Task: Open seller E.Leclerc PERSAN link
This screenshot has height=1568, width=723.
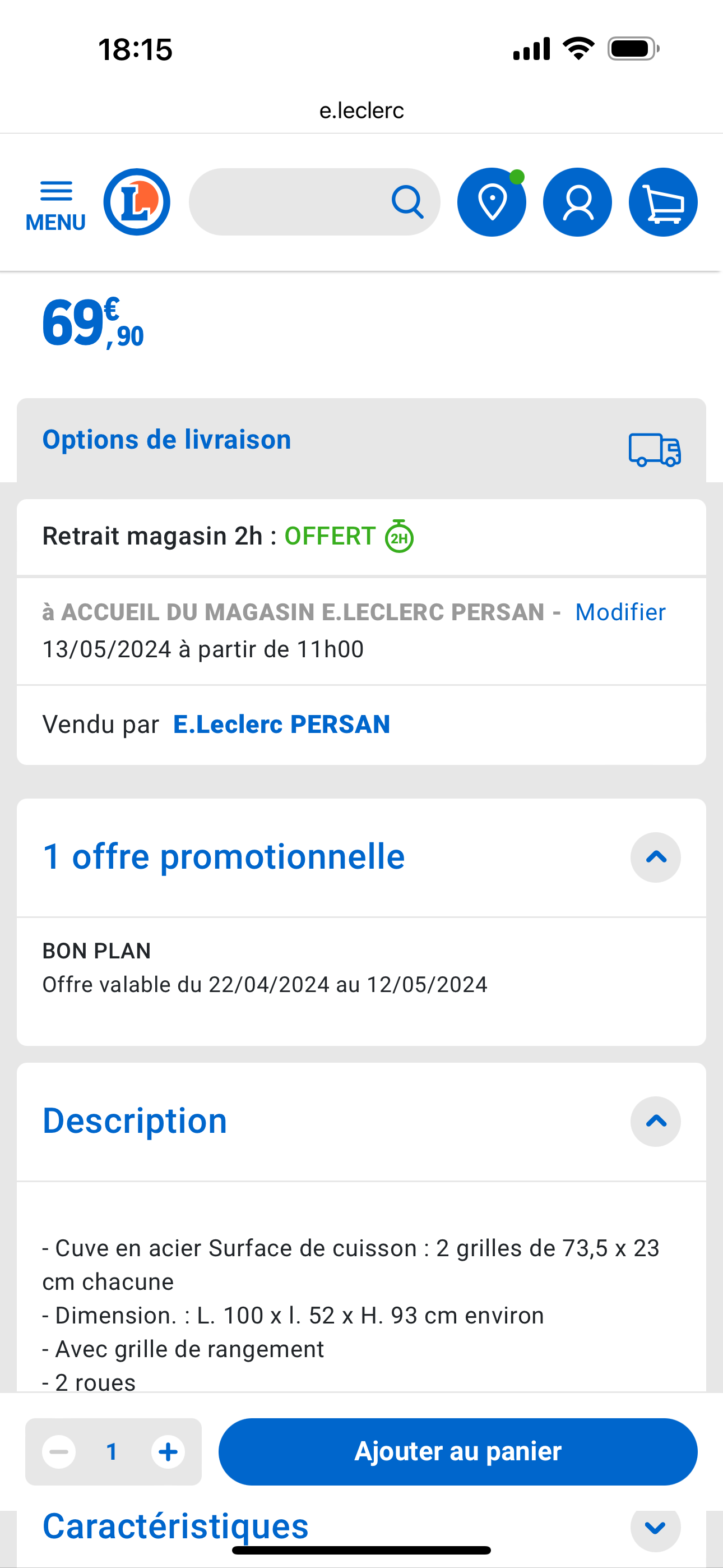Action: point(281,725)
